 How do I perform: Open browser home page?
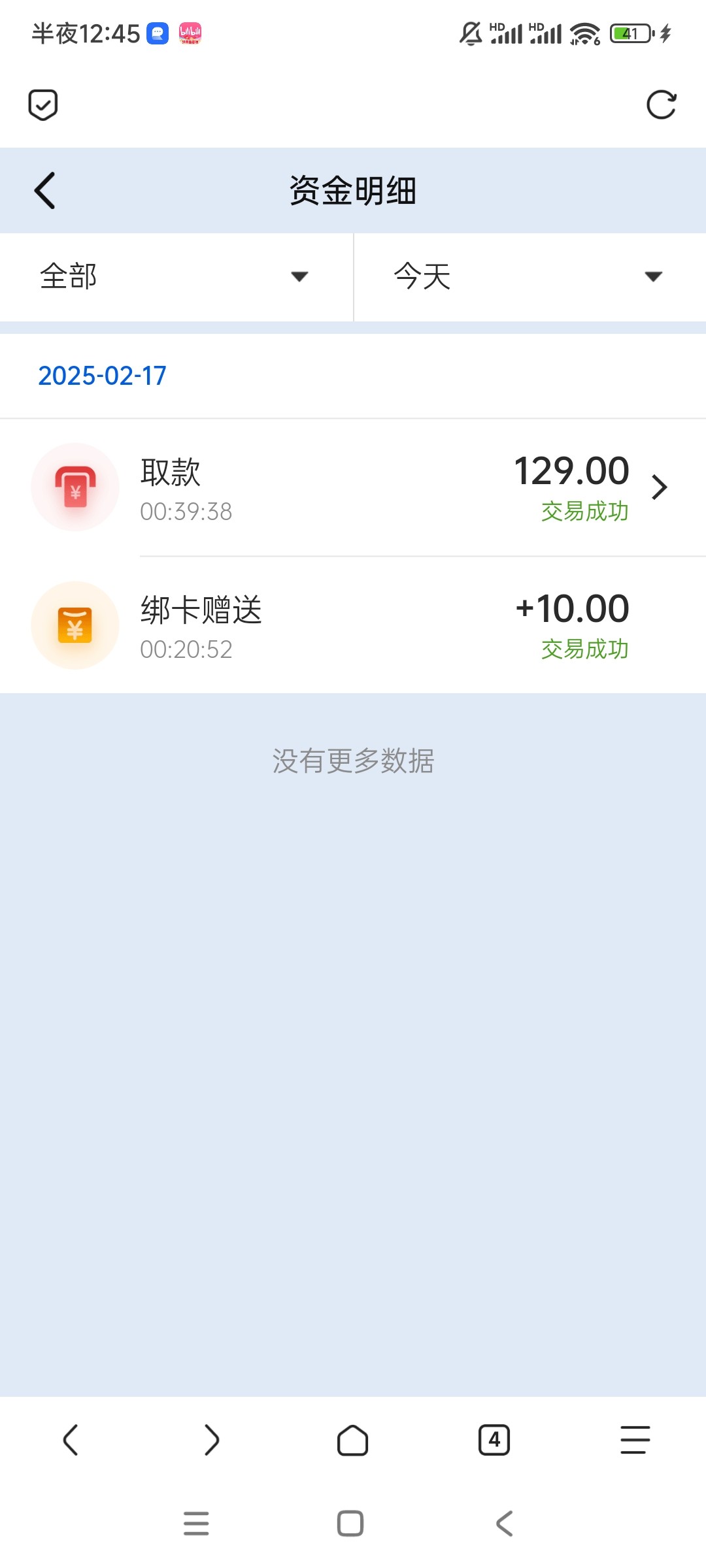click(353, 1440)
